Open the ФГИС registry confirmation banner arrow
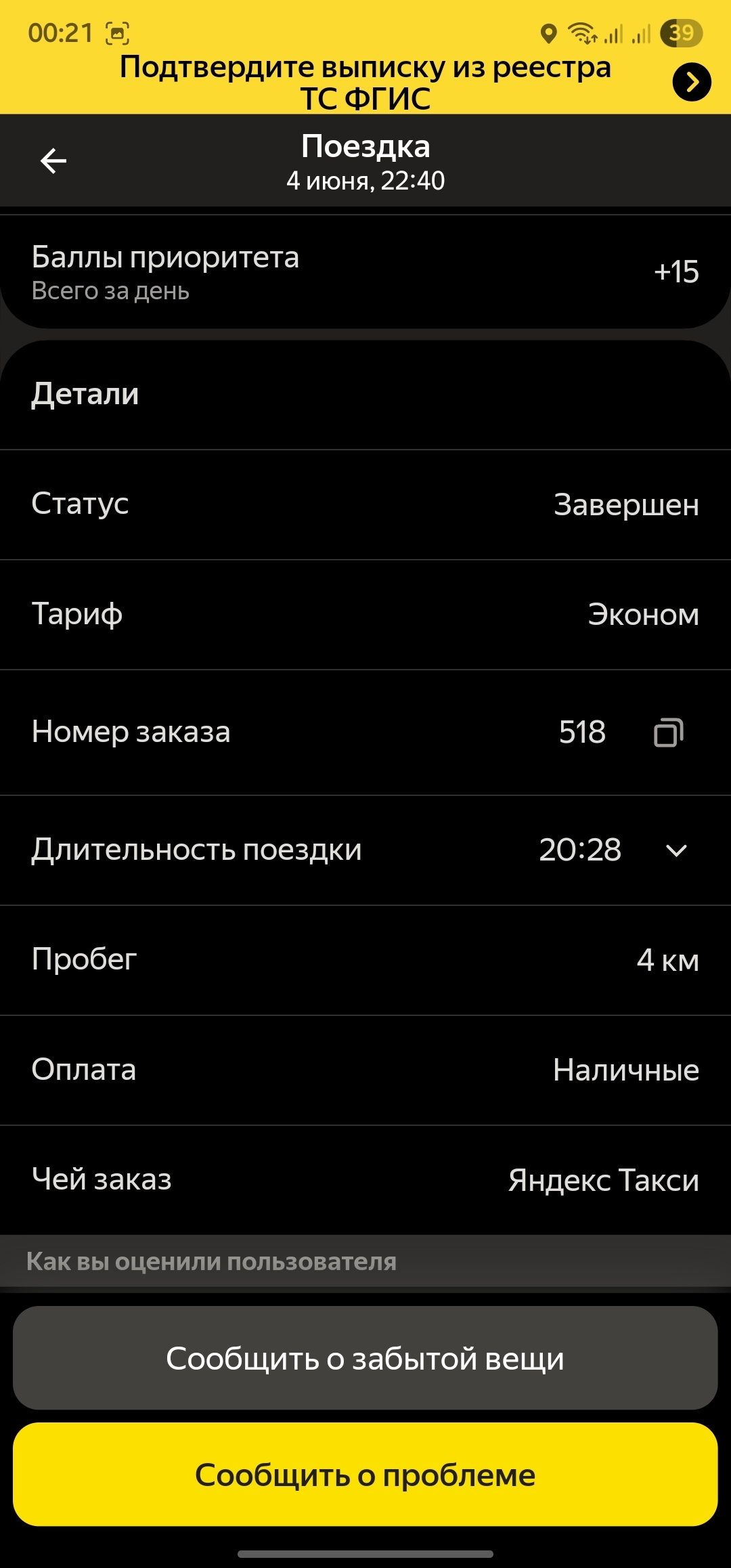Viewport: 731px width, 1568px height. tap(691, 82)
